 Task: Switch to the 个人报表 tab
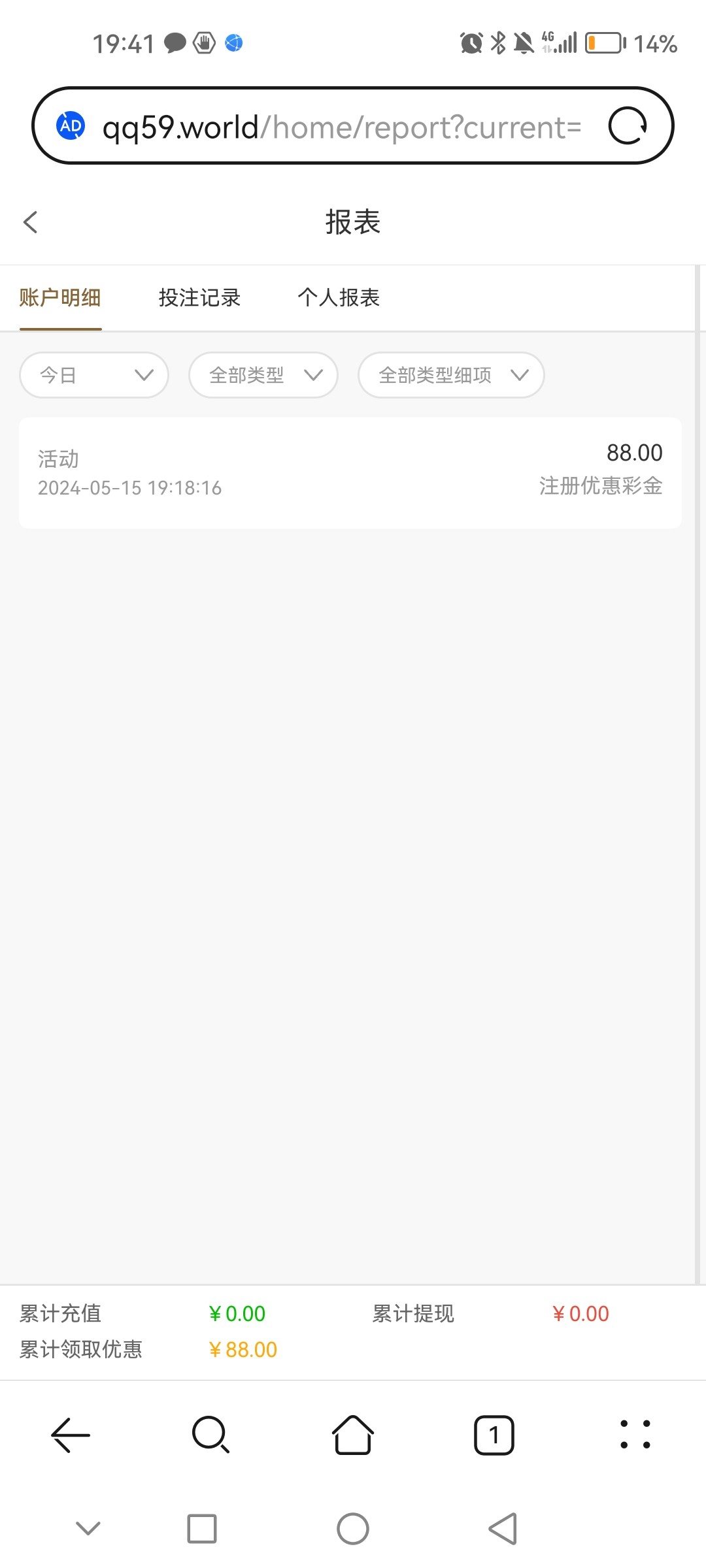tap(339, 298)
